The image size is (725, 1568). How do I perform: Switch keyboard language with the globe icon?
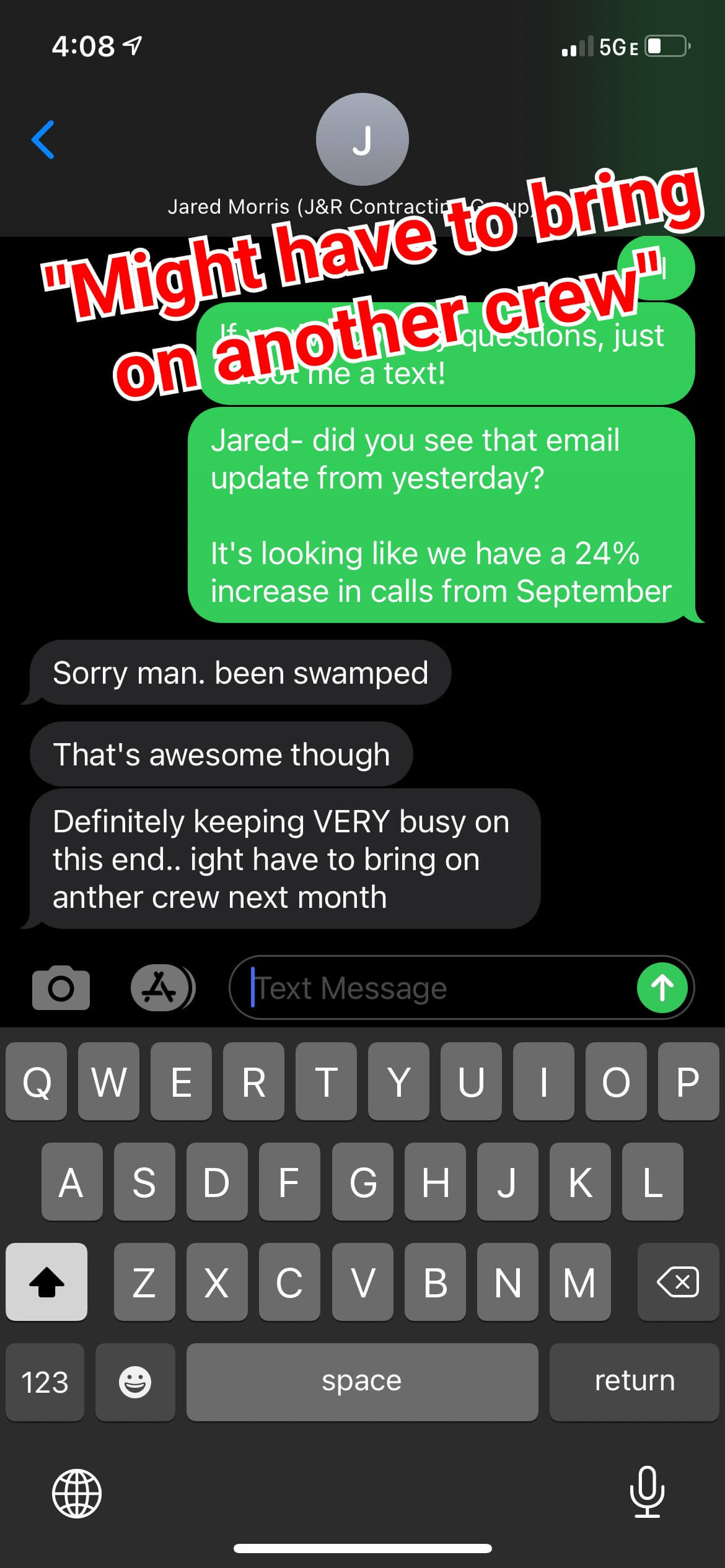click(77, 1493)
